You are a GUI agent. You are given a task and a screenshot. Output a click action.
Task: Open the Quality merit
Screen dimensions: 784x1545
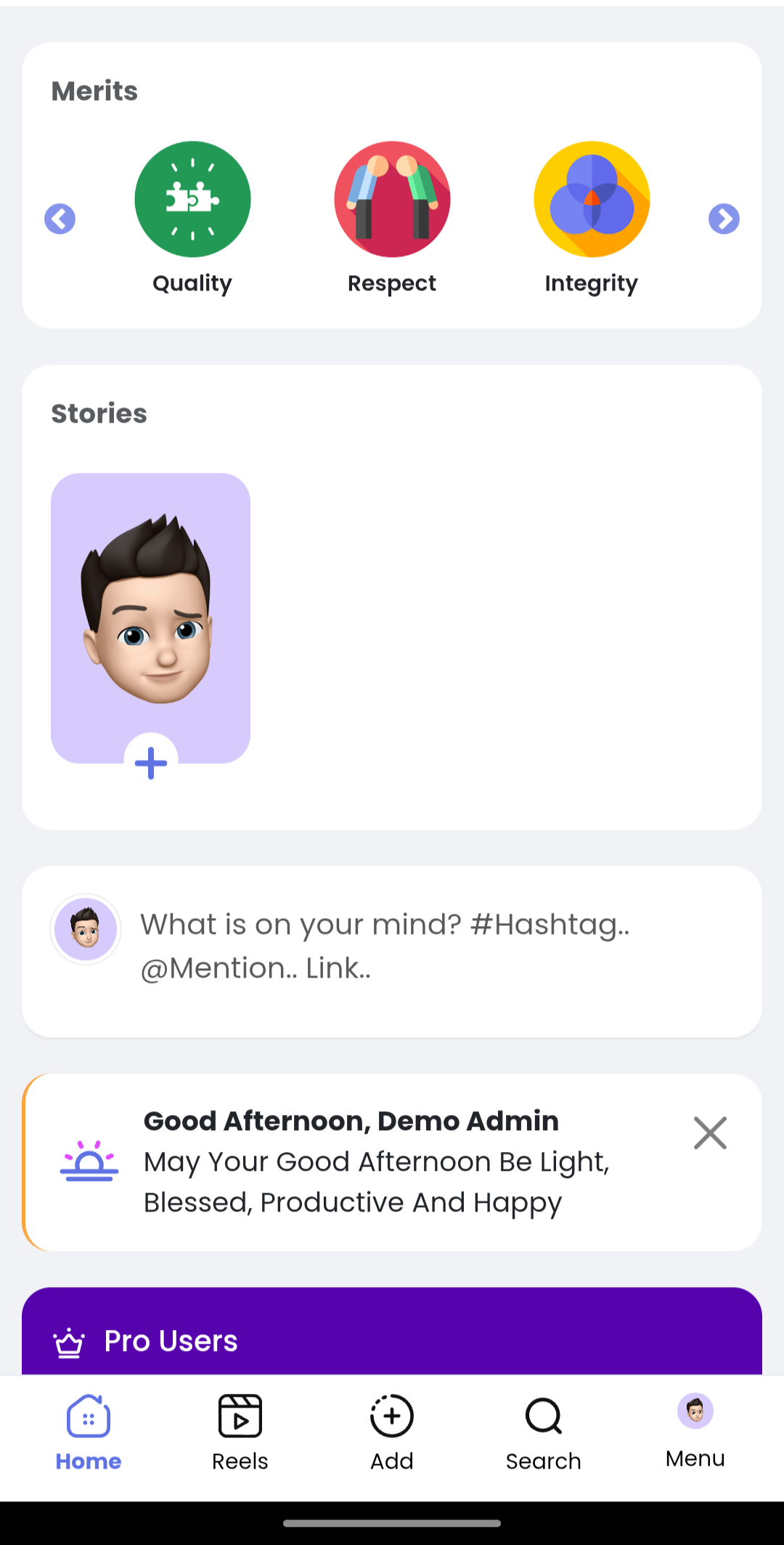click(x=192, y=200)
